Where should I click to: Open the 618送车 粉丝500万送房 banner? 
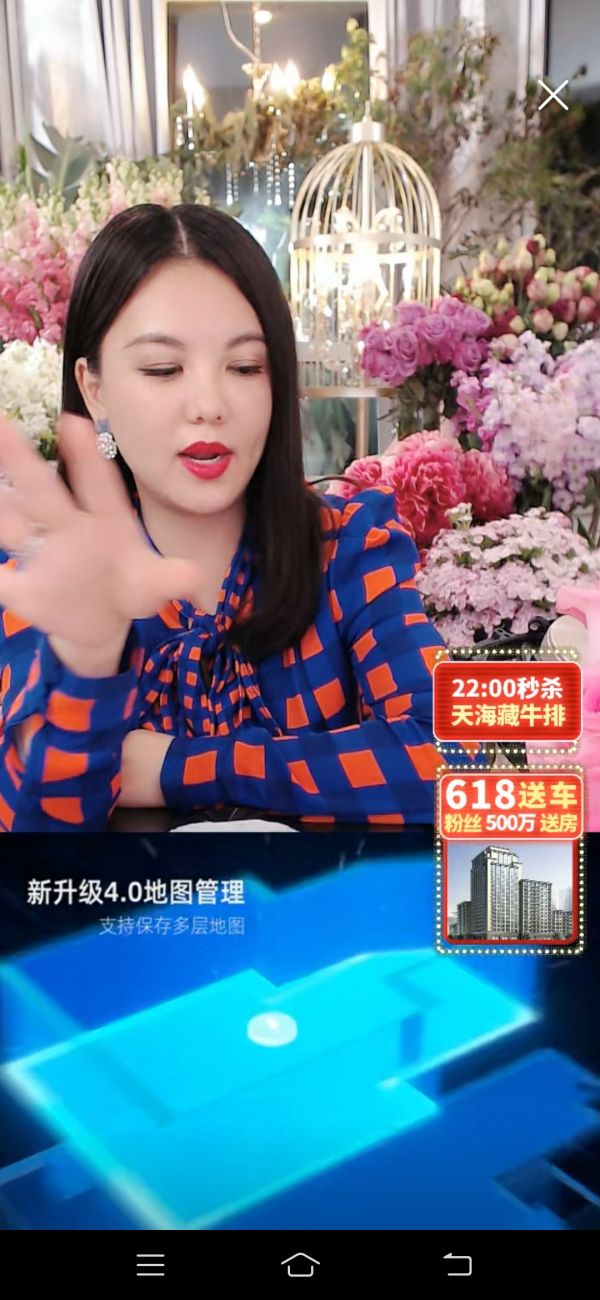click(509, 858)
